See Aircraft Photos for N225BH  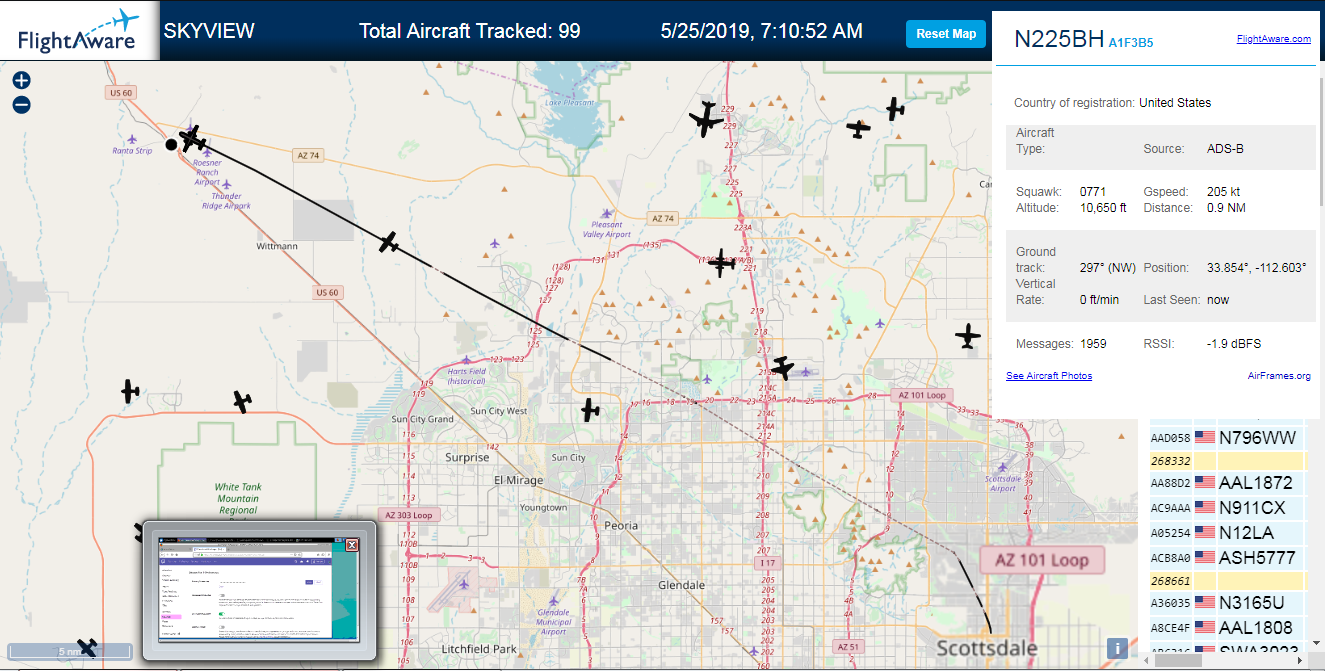[x=1049, y=376]
